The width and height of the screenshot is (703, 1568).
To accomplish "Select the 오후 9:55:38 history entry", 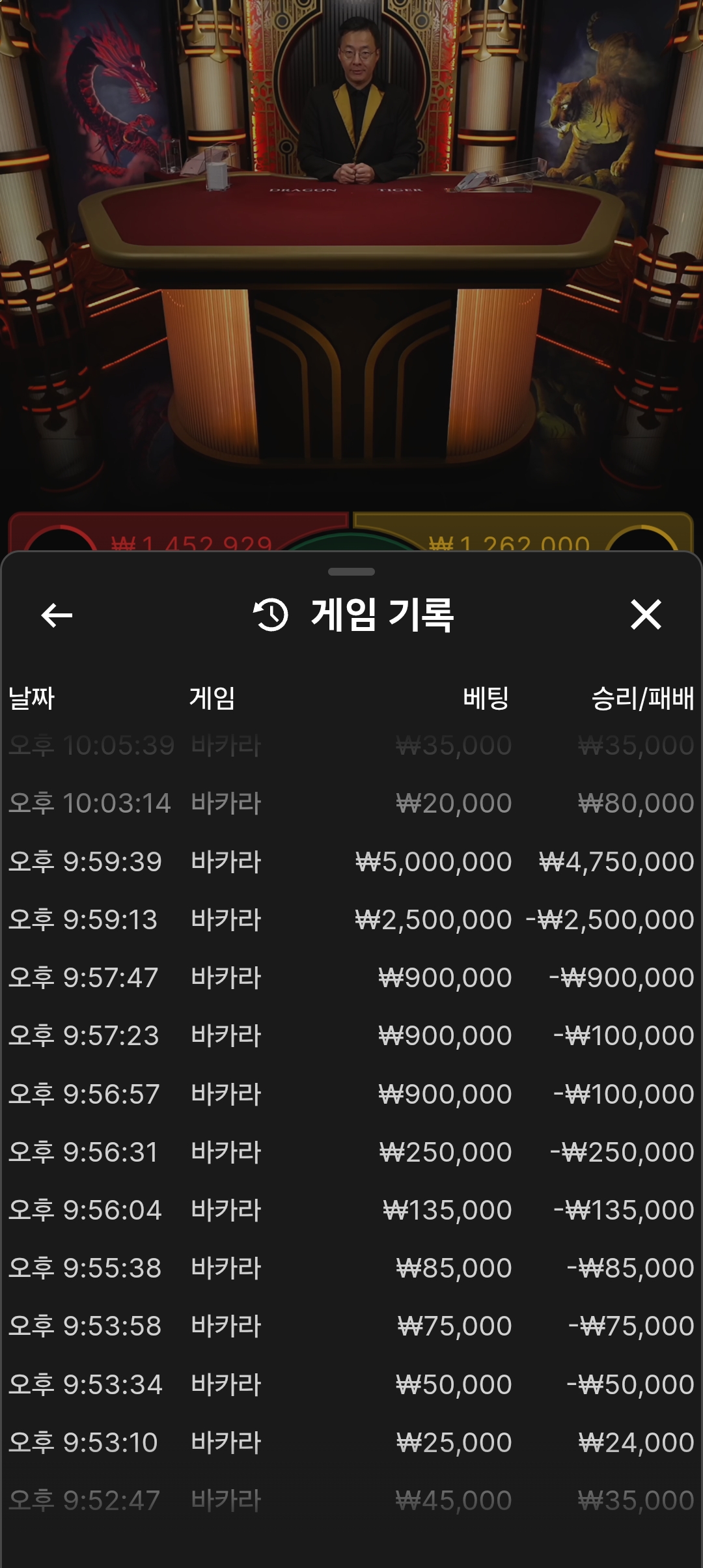I will (351, 1268).
